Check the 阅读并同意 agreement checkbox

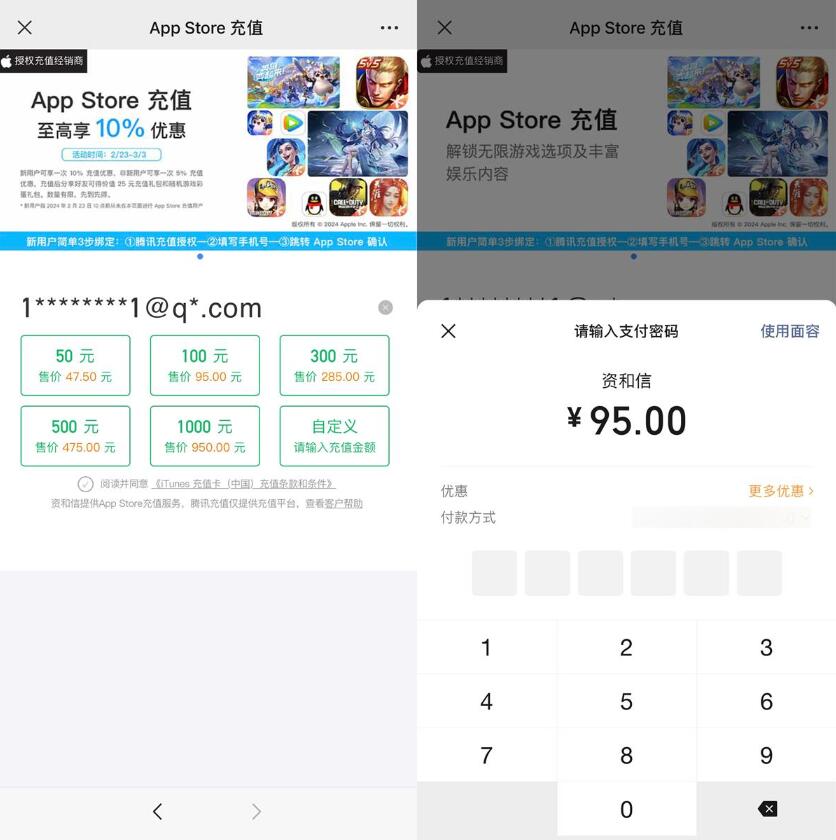[x=85, y=484]
